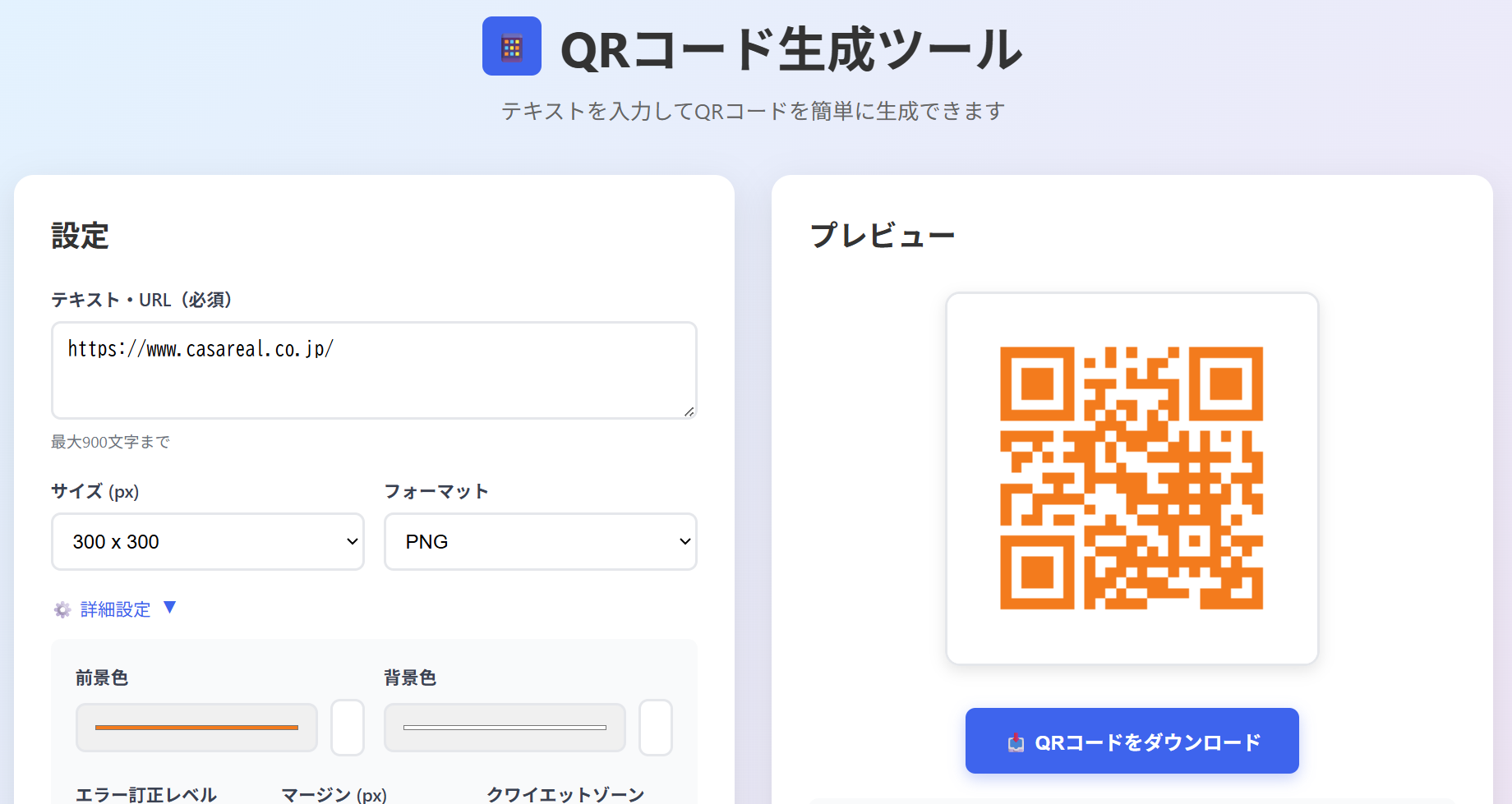
Task: Tap the text/URL input field
Action: pos(374,370)
